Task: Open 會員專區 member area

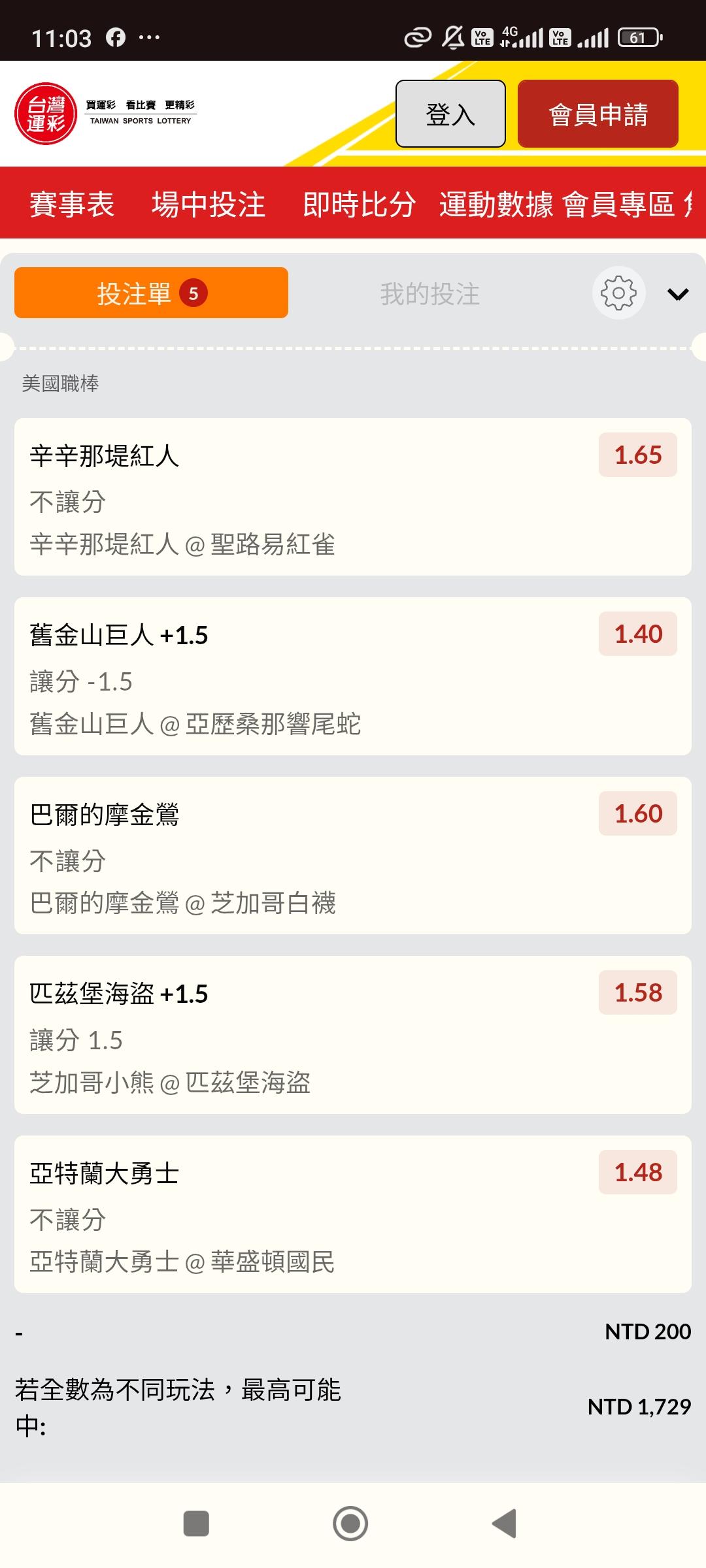Action: (x=618, y=204)
